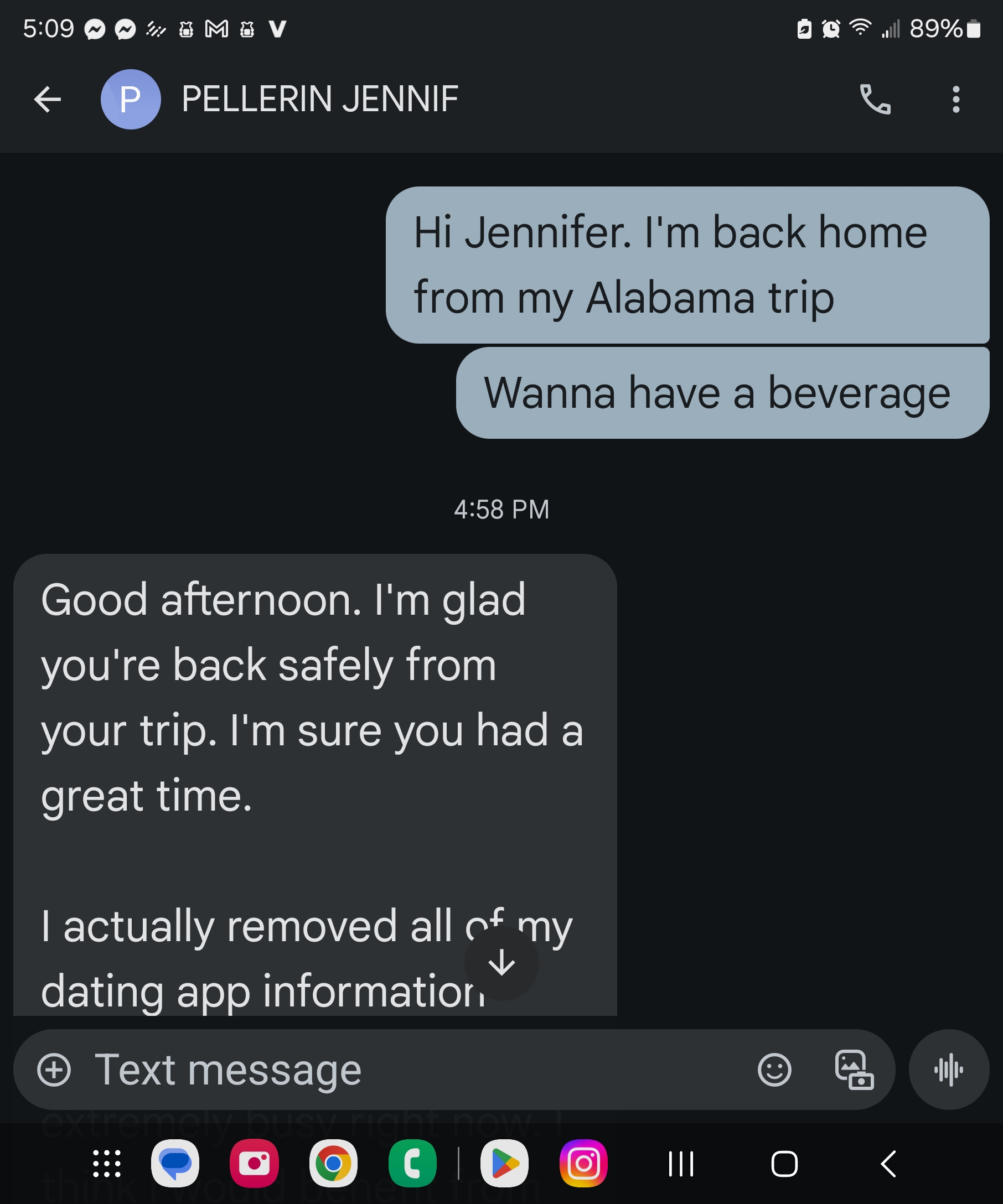The width and height of the screenshot is (1003, 1204).
Task: Open the three-dot overflow menu
Action: click(x=955, y=100)
